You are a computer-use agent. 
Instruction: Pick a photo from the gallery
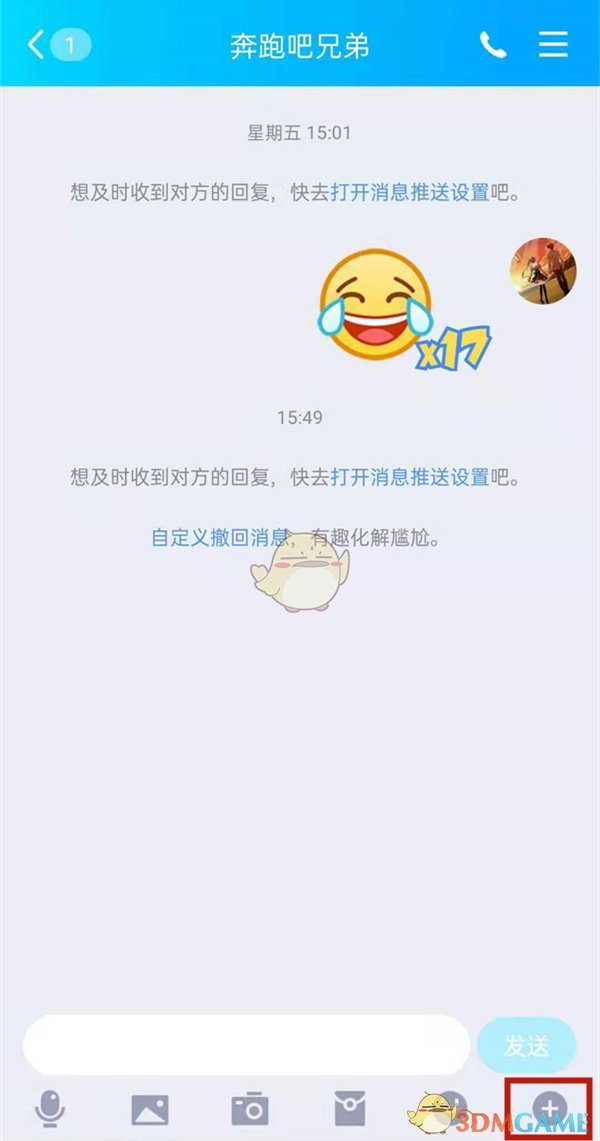click(x=150, y=1109)
